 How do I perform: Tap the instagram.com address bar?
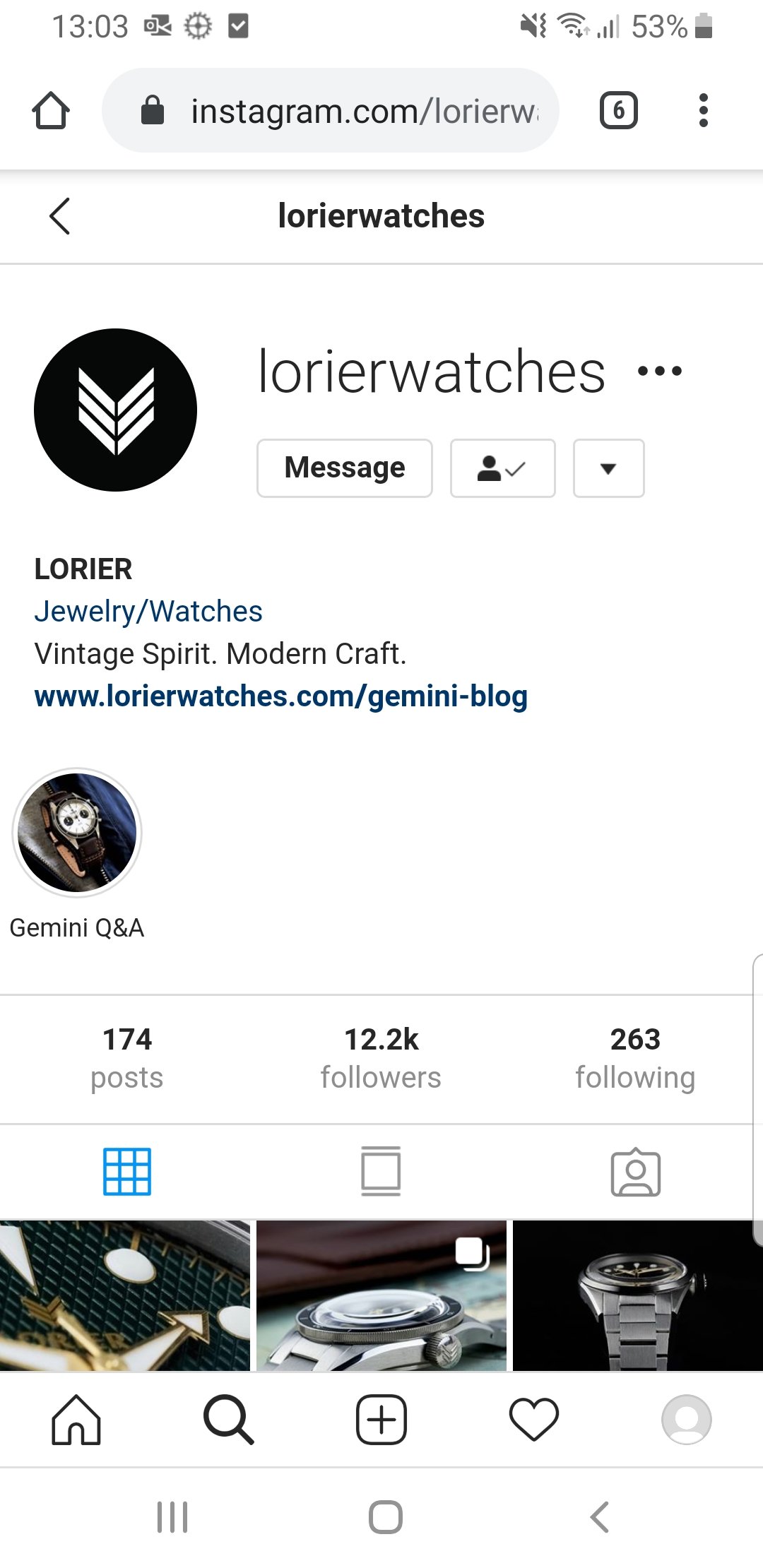coord(331,110)
